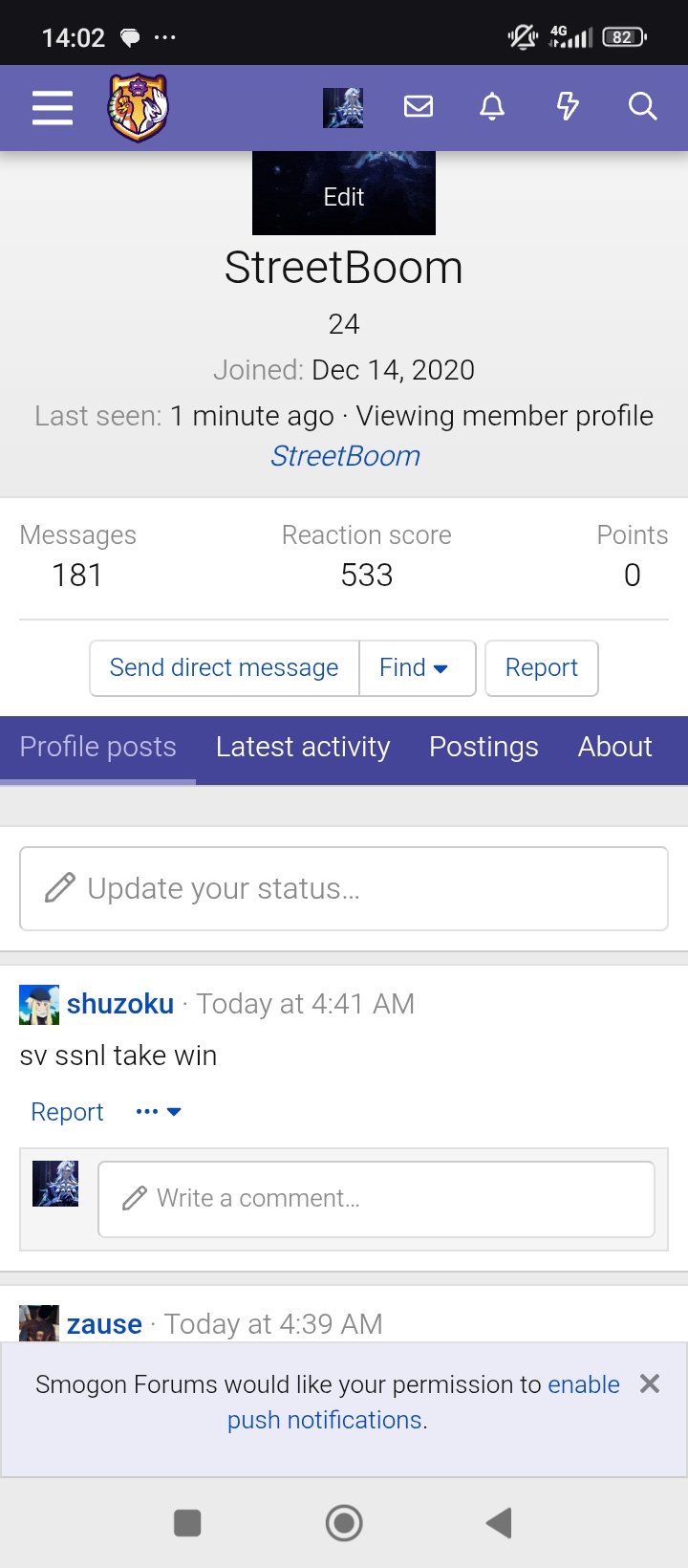
Task: Open the Smogon home logo
Action: point(138,108)
